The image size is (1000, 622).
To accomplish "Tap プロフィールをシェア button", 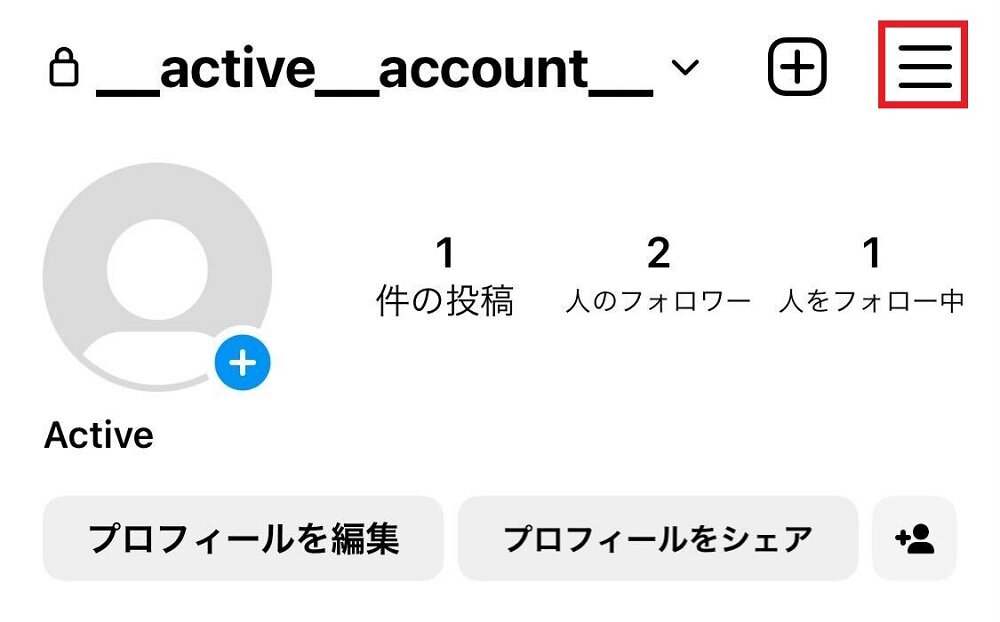I will [x=657, y=538].
